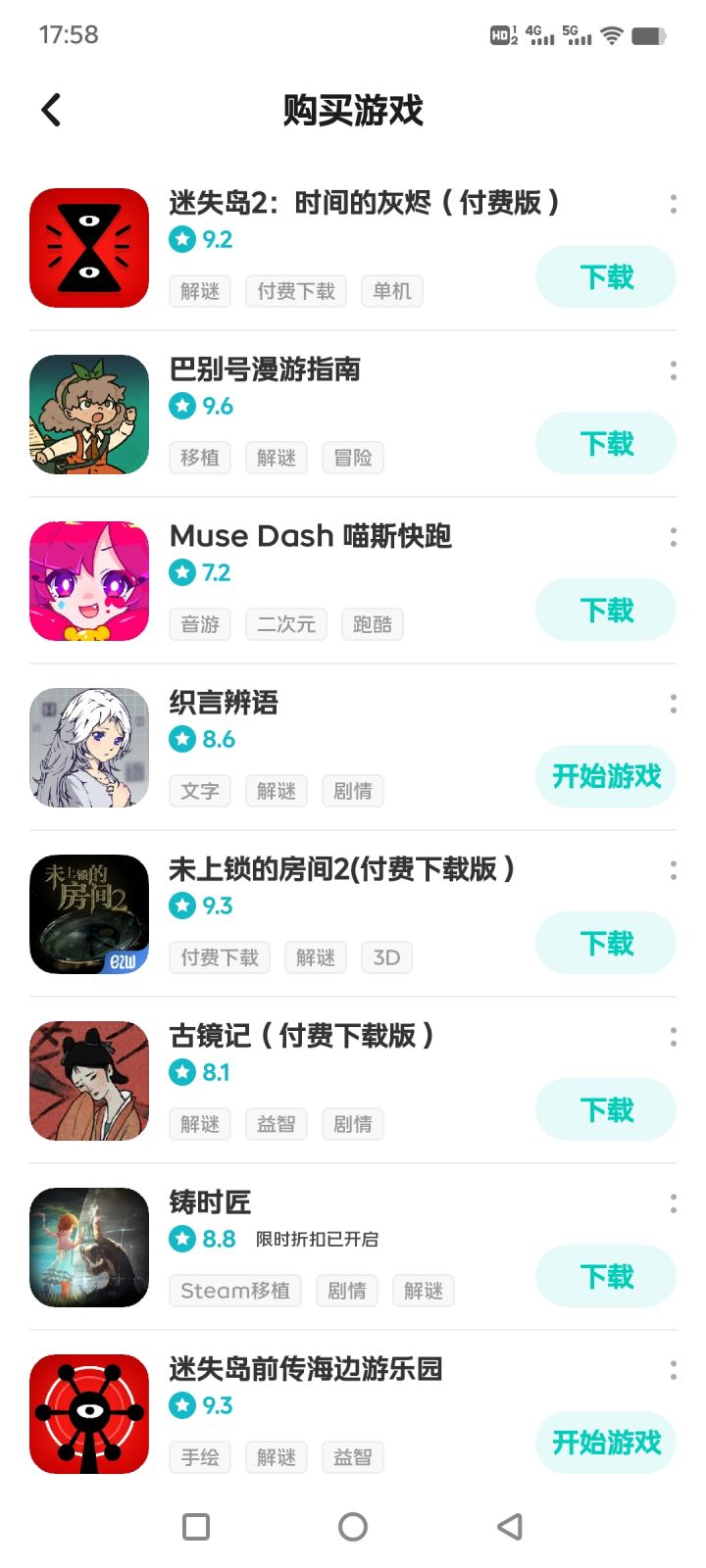Select the 音游 tag under Muse Dash
The width and height of the screenshot is (706, 1568).
pos(199,623)
